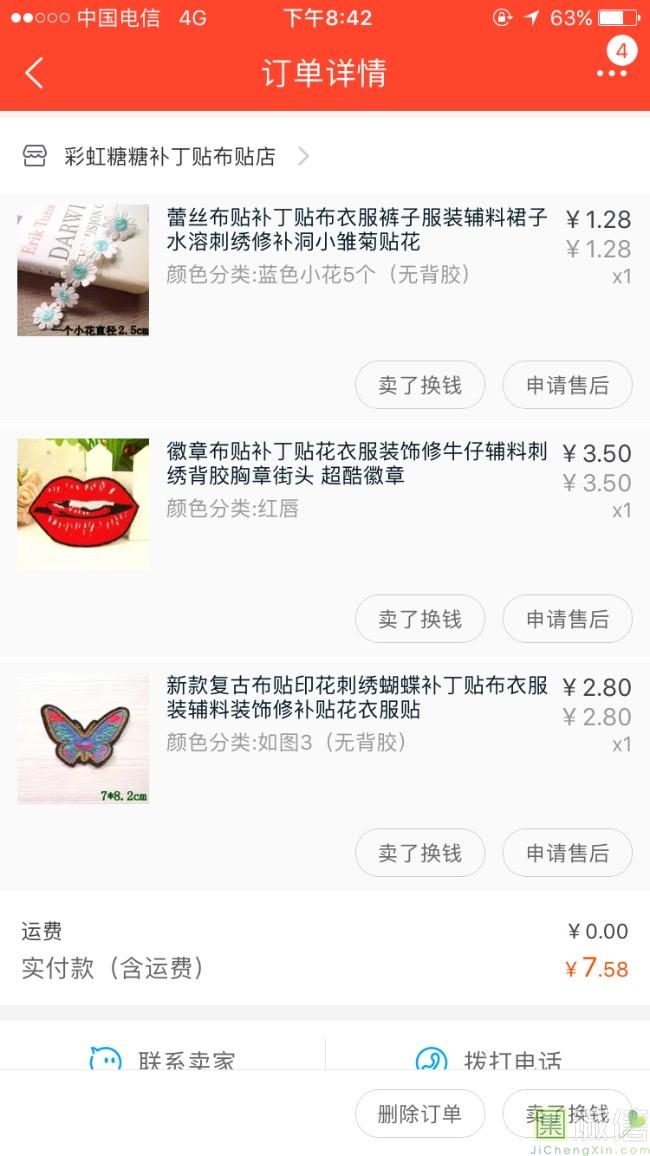Viewport: 650px width, 1156px height.
Task: Tap 卖了换钱 for the daisy lace item
Action: (x=420, y=385)
